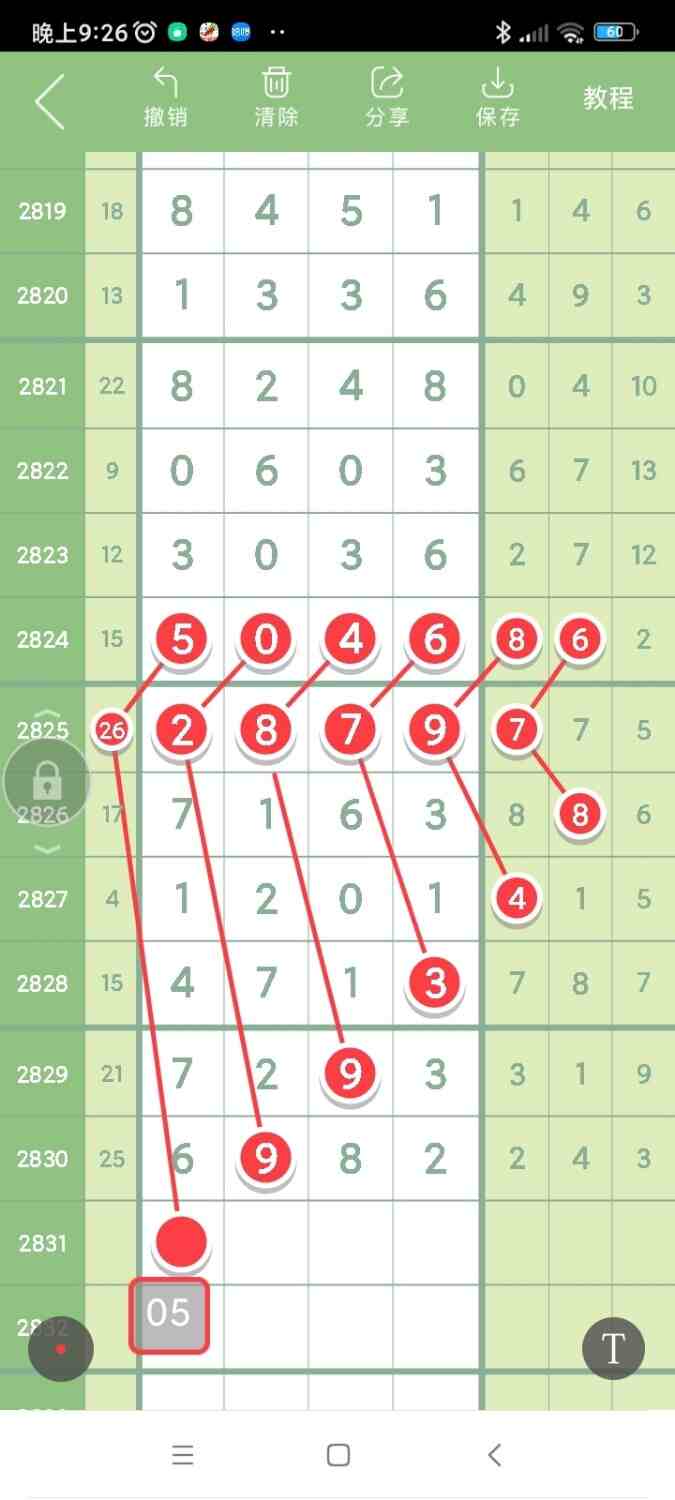Open the 教程 tutorial

pos(608,98)
